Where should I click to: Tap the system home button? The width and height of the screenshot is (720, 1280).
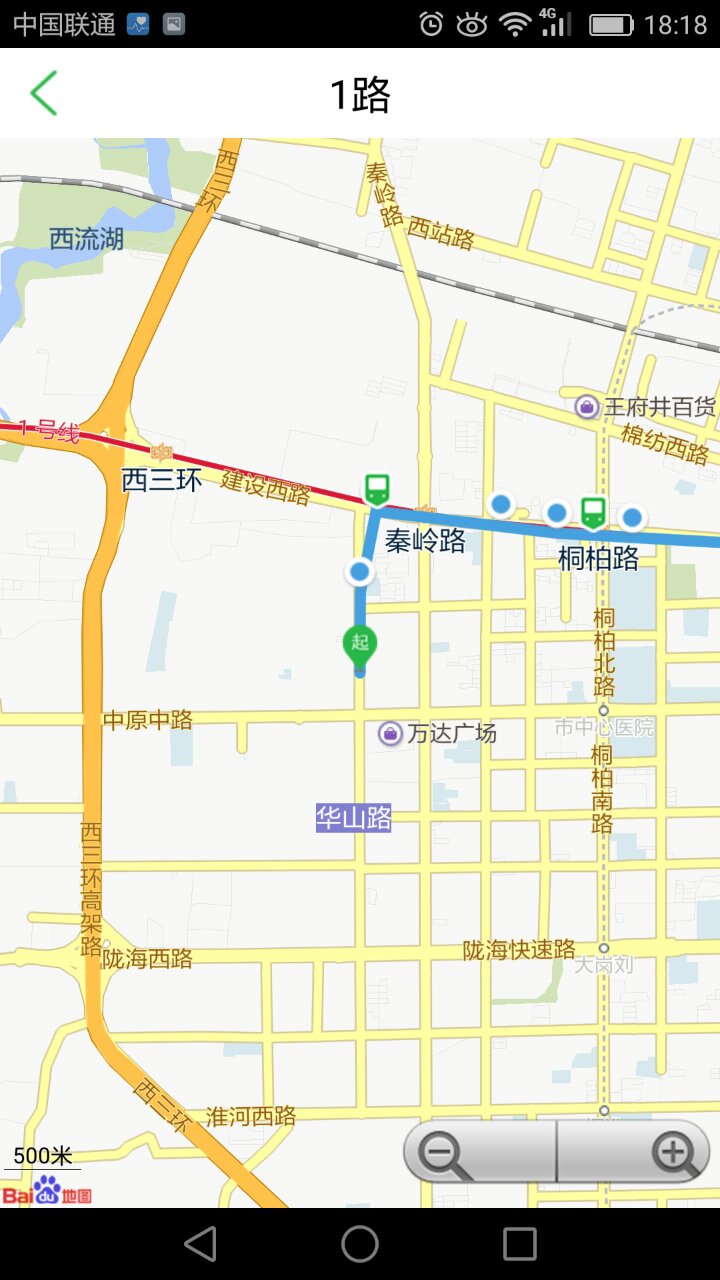click(360, 1244)
